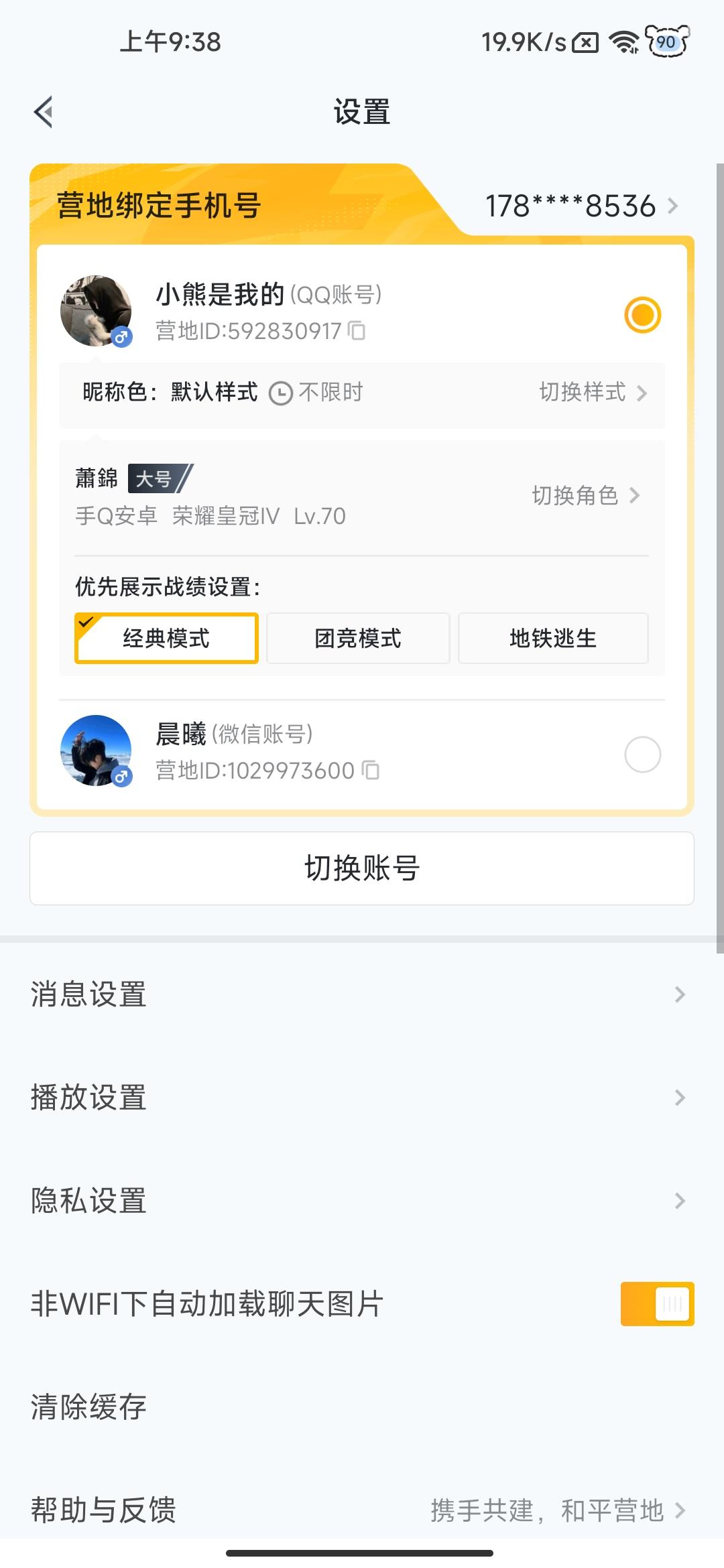Open 小熊是我的's QQ avatar picture

(x=96, y=308)
